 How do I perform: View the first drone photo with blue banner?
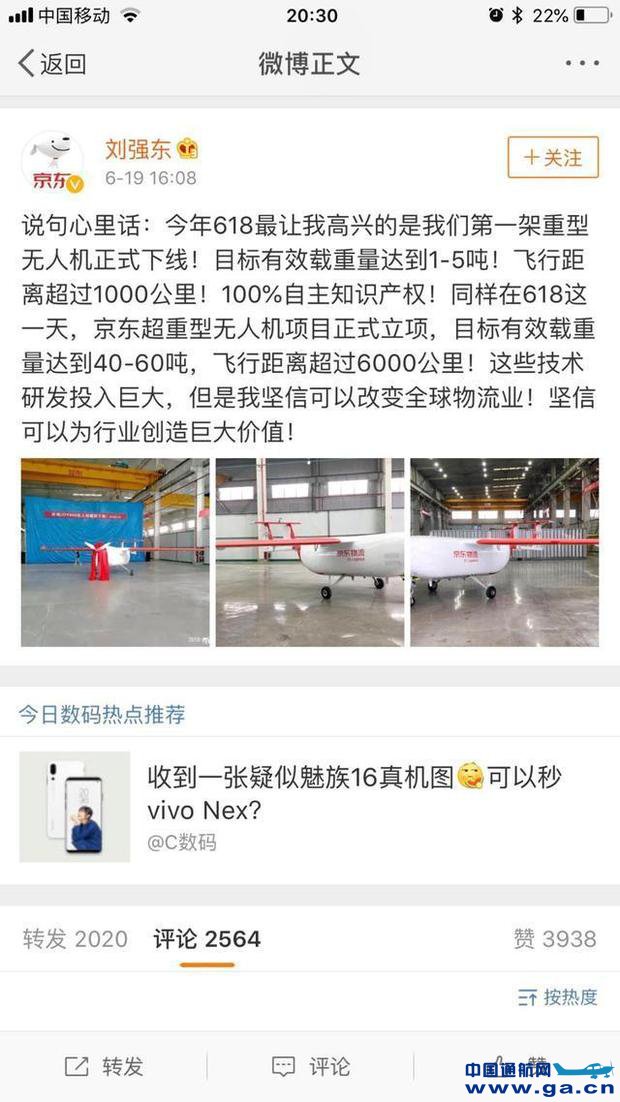click(x=115, y=552)
